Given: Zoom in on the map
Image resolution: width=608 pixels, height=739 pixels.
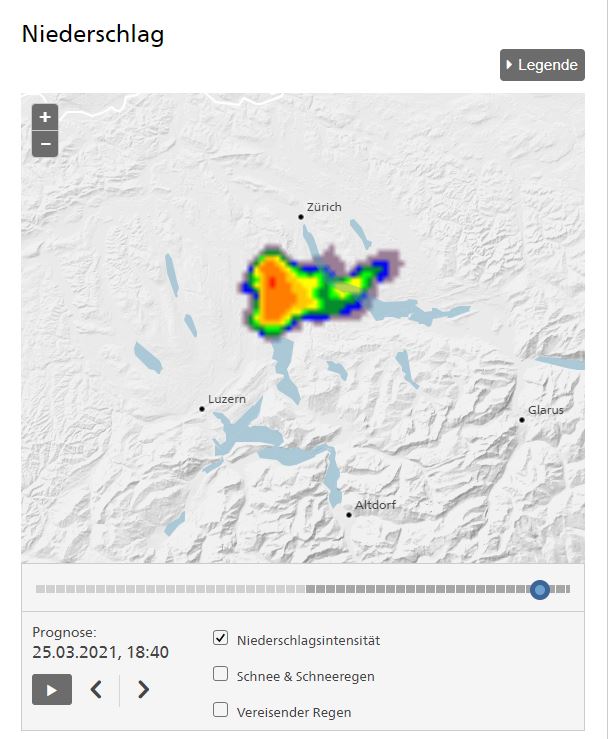Looking at the screenshot, I should [45, 117].
